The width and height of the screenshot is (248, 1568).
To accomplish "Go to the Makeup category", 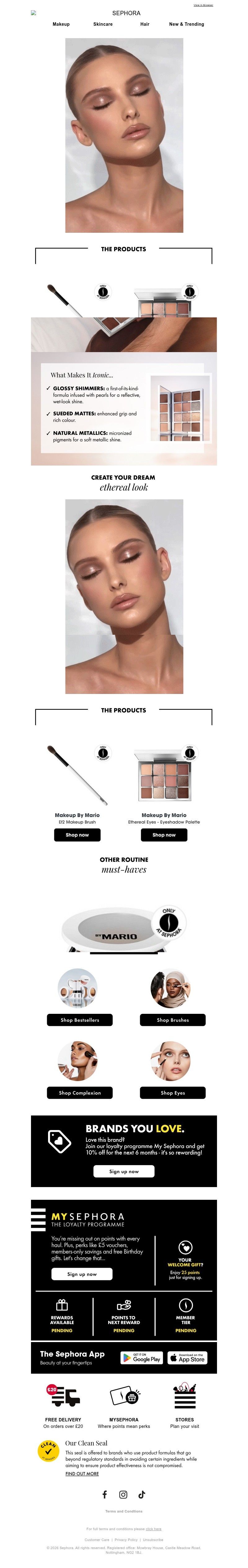I will [61, 24].
